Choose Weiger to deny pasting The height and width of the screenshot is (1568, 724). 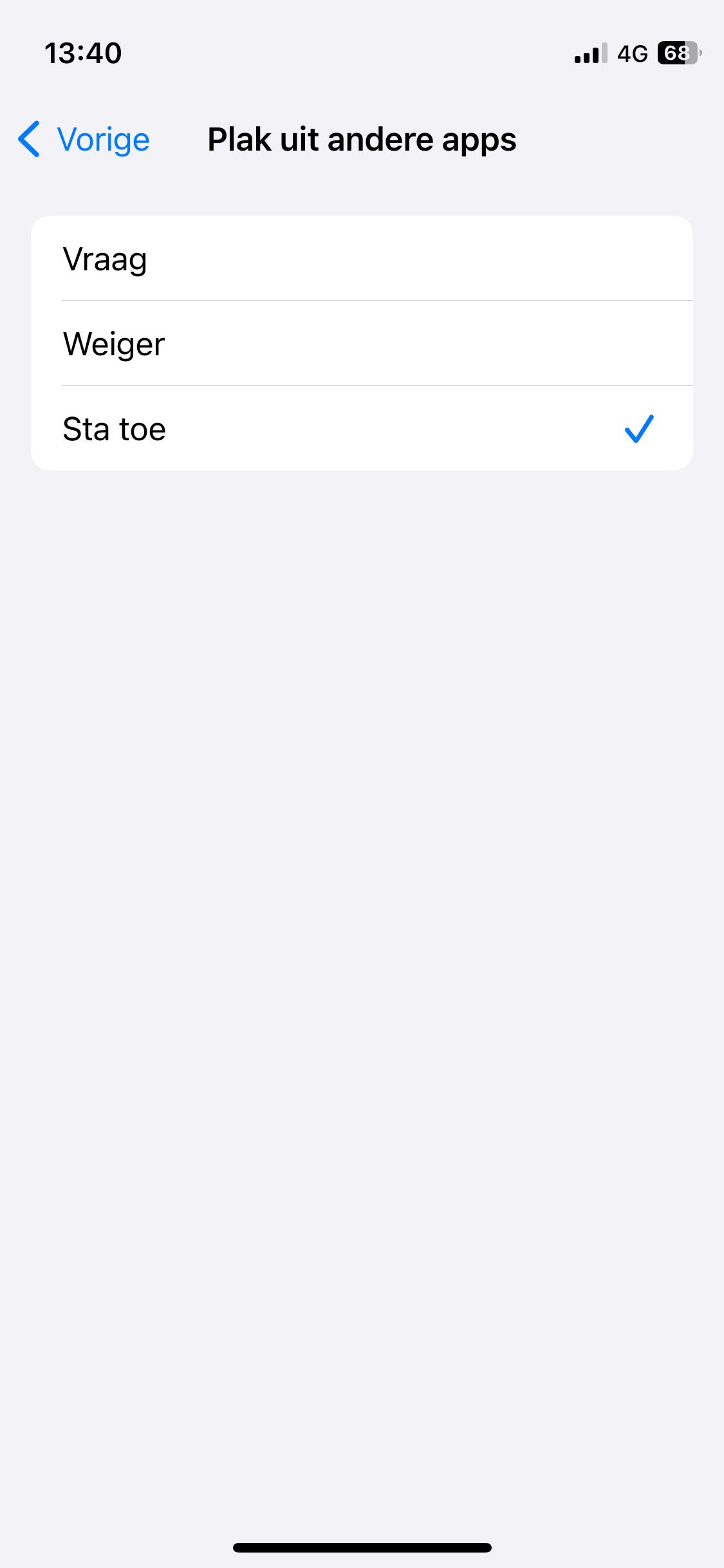click(x=362, y=344)
